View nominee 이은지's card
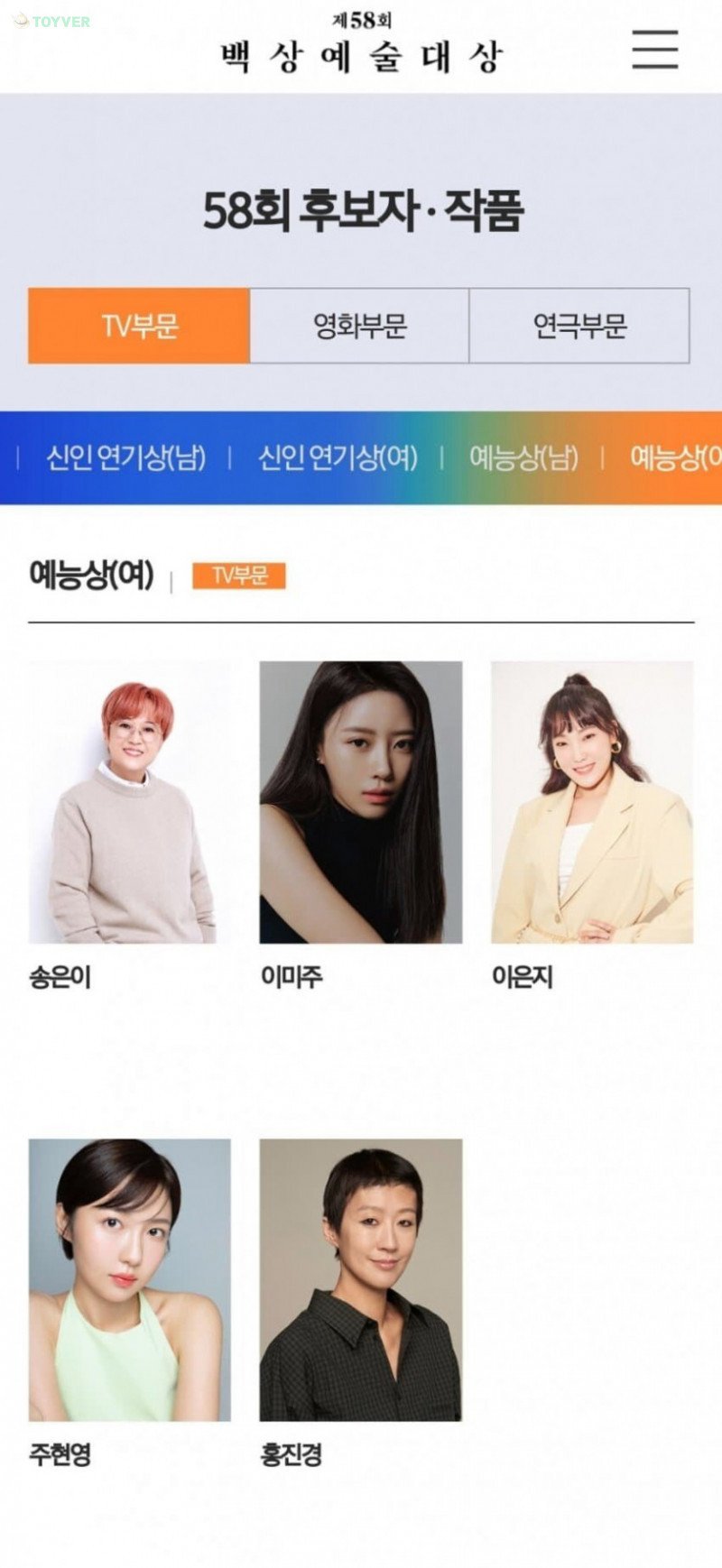The image size is (722, 1568). coord(592,802)
